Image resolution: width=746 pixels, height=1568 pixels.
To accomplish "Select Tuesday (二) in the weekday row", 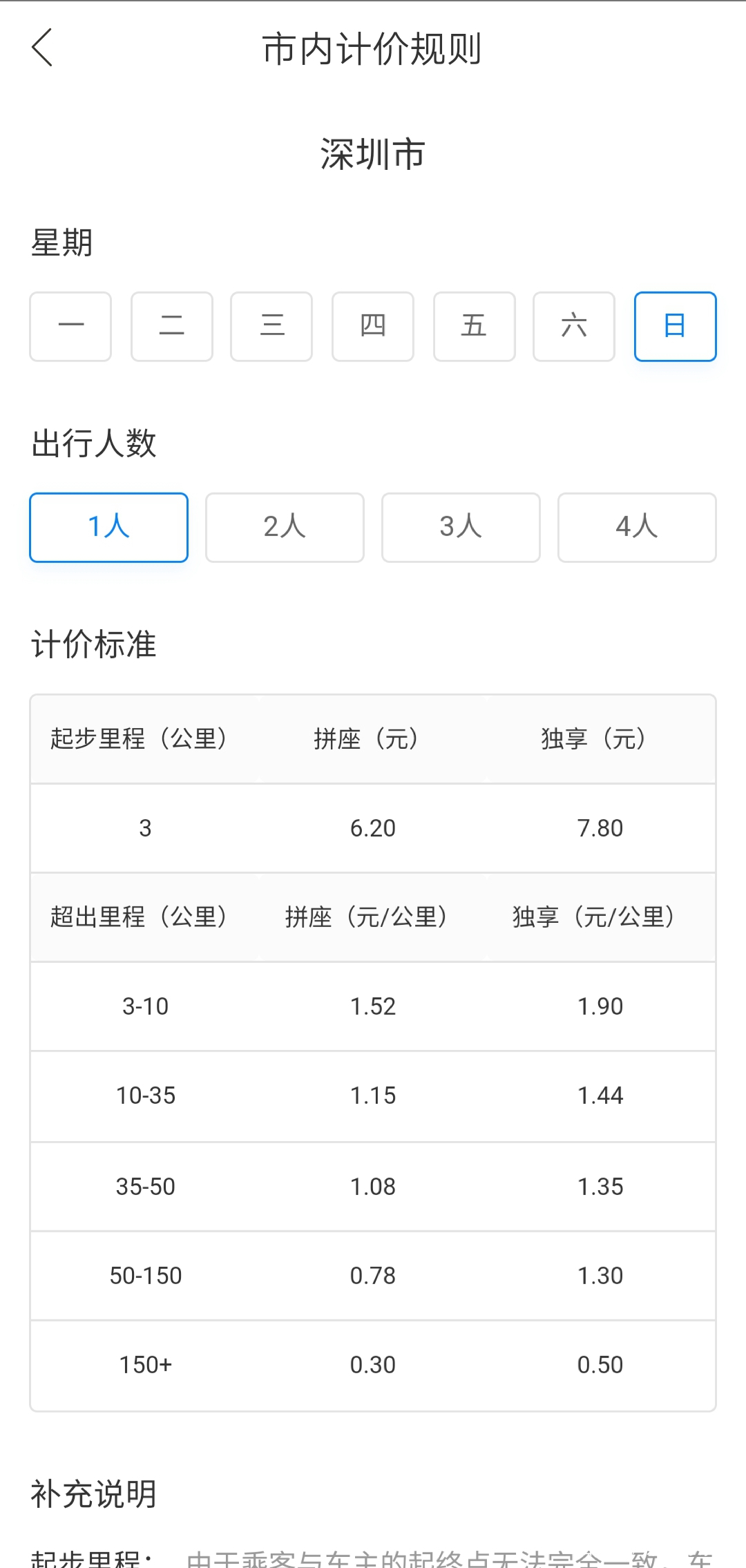I will (x=171, y=326).
